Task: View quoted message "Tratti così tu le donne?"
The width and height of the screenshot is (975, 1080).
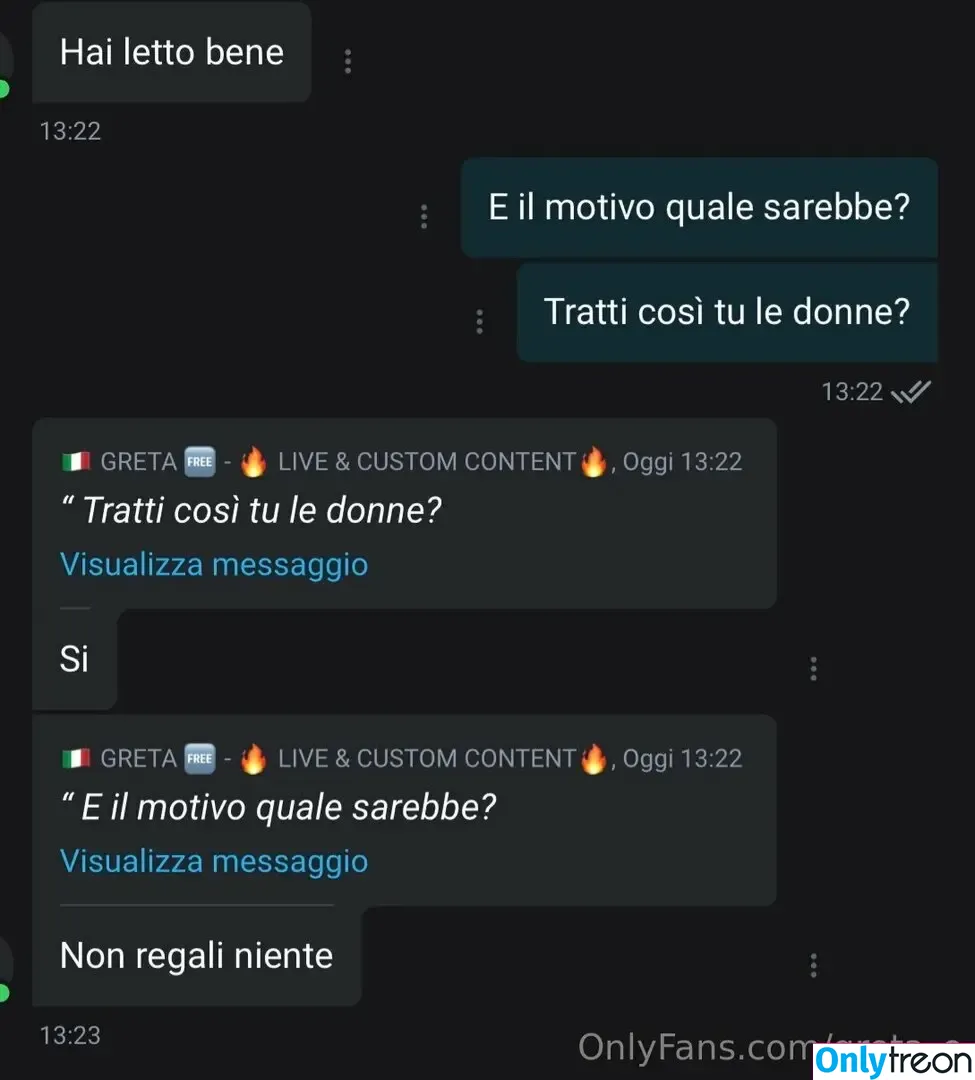Action: pos(214,565)
